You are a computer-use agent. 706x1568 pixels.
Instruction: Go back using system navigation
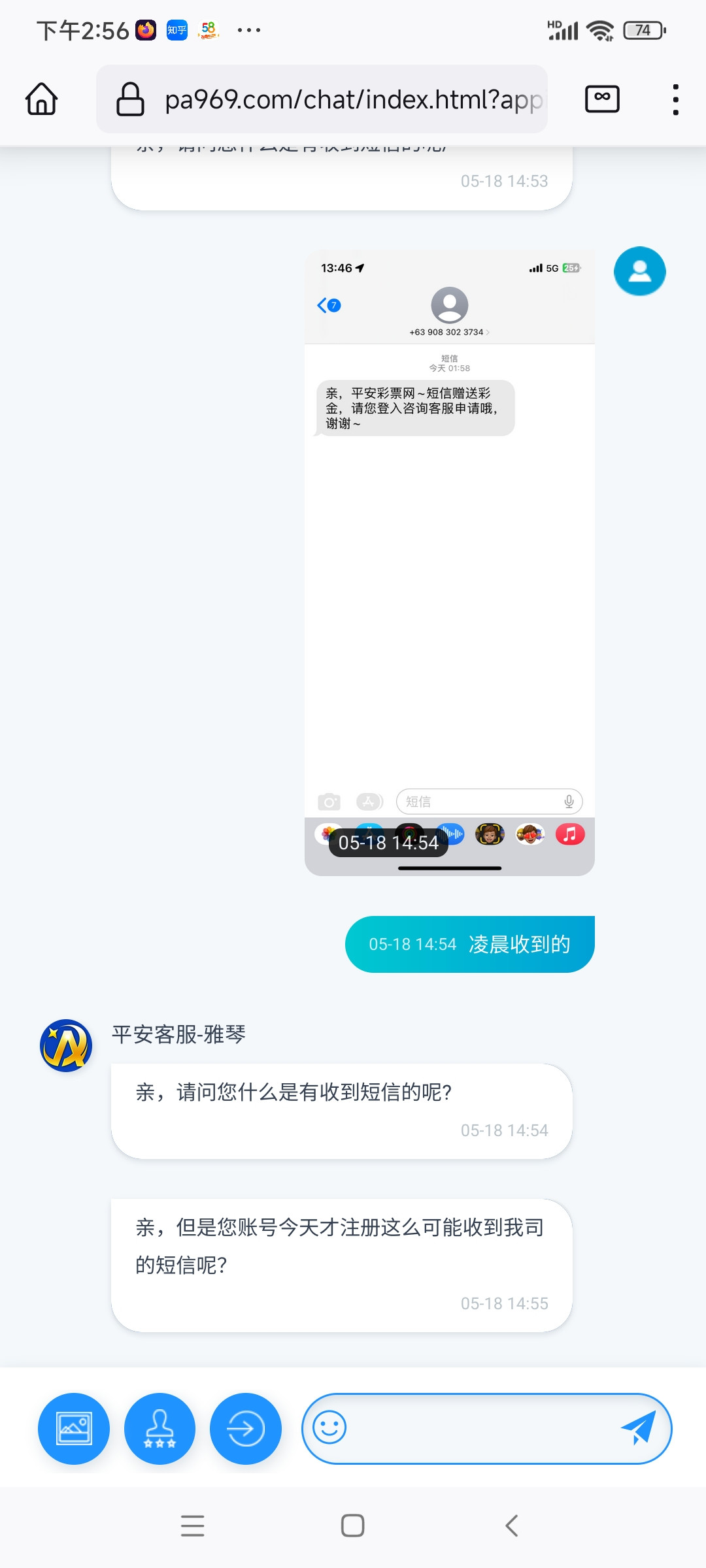(x=512, y=1526)
